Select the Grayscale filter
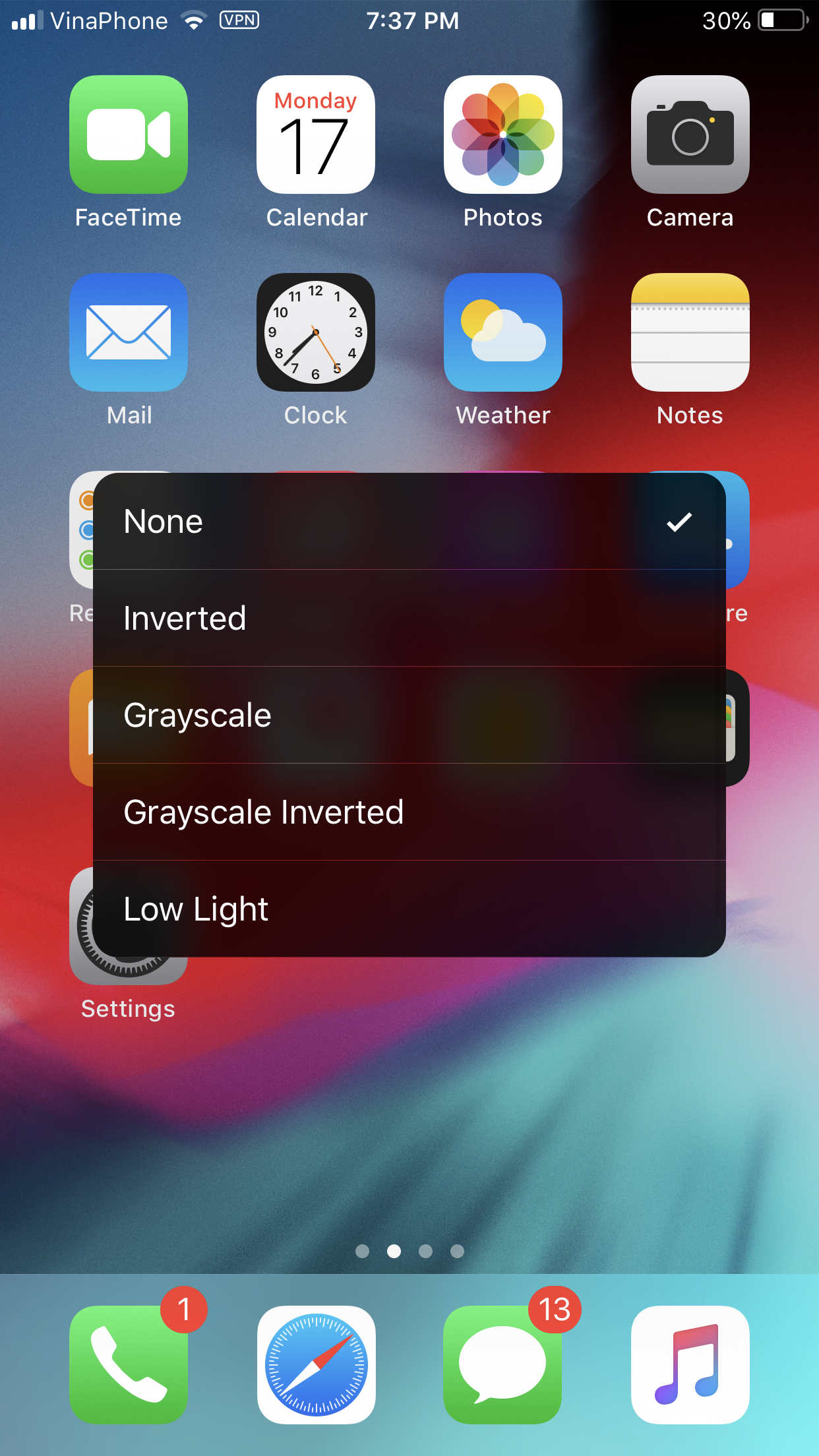Viewport: 819px width, 1456px height. 409,715
